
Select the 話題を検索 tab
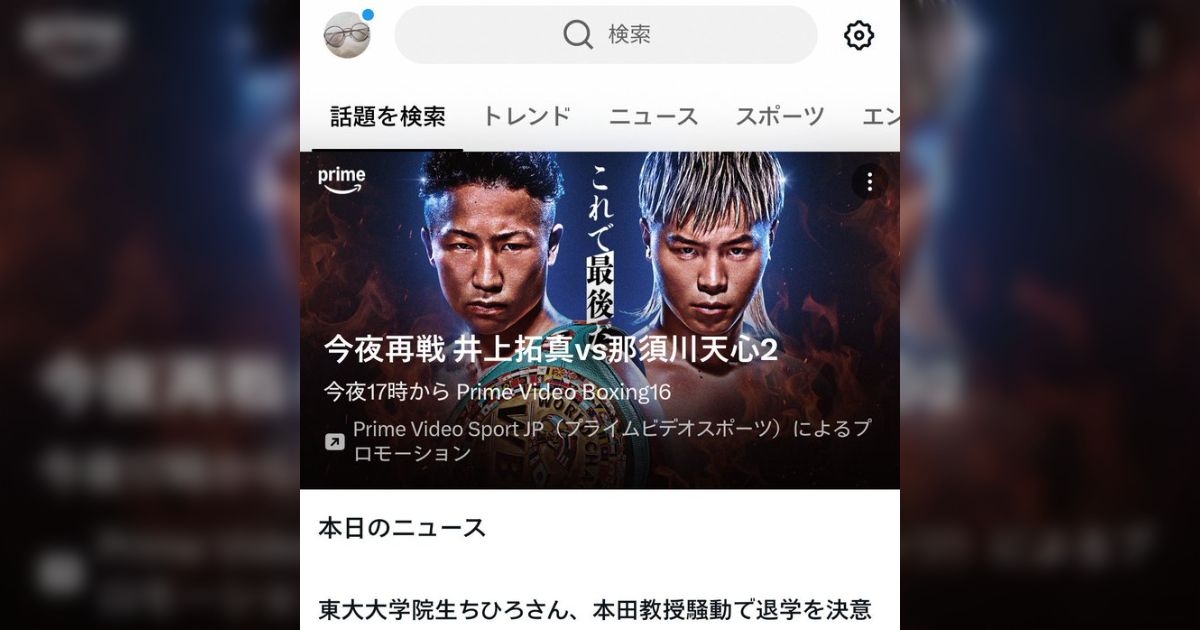click(x=388, y=116)
